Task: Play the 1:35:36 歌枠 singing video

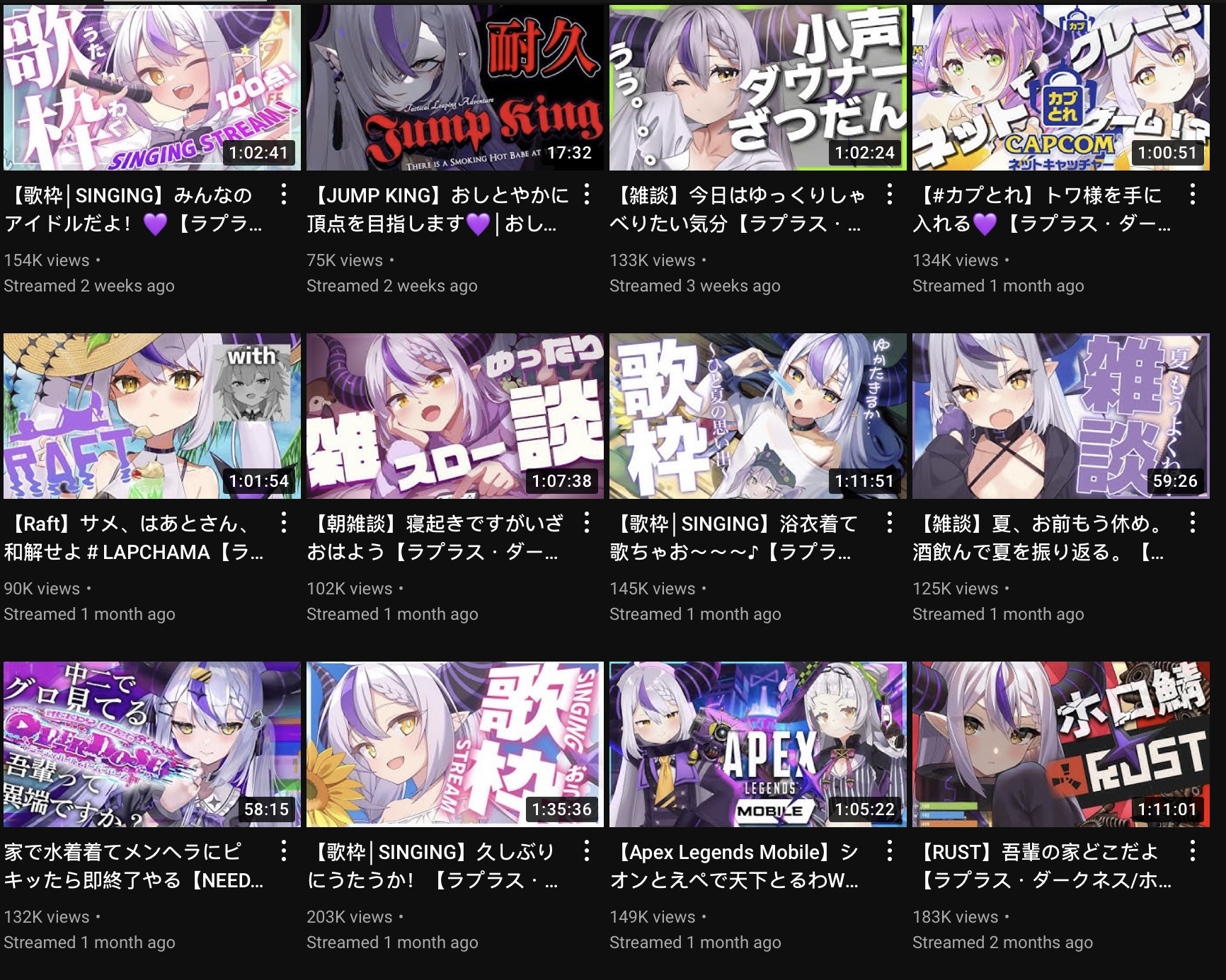Action: (454, 744)
